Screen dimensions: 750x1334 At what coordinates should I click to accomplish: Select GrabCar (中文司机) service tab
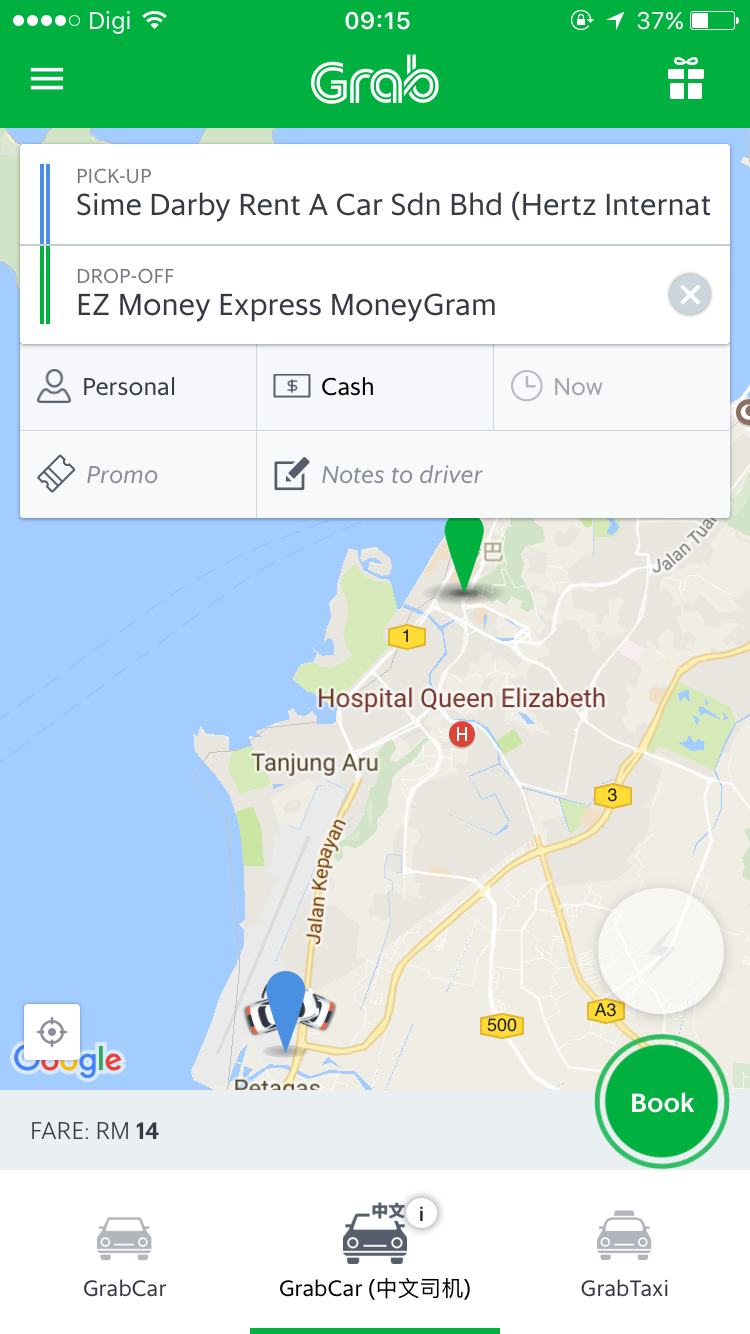tap(375, 1255)
